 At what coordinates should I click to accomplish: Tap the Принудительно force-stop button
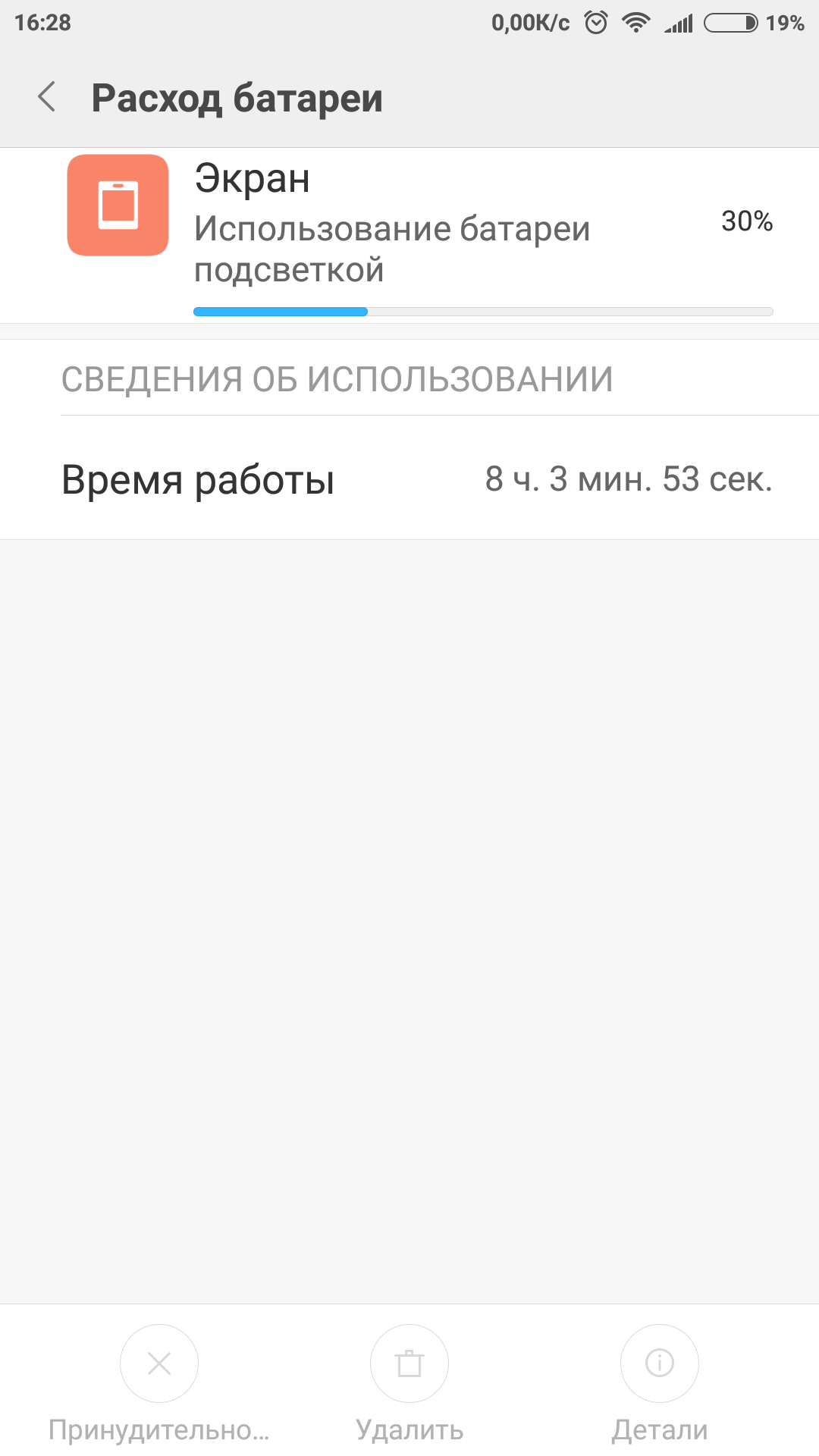pos(159,1363)
